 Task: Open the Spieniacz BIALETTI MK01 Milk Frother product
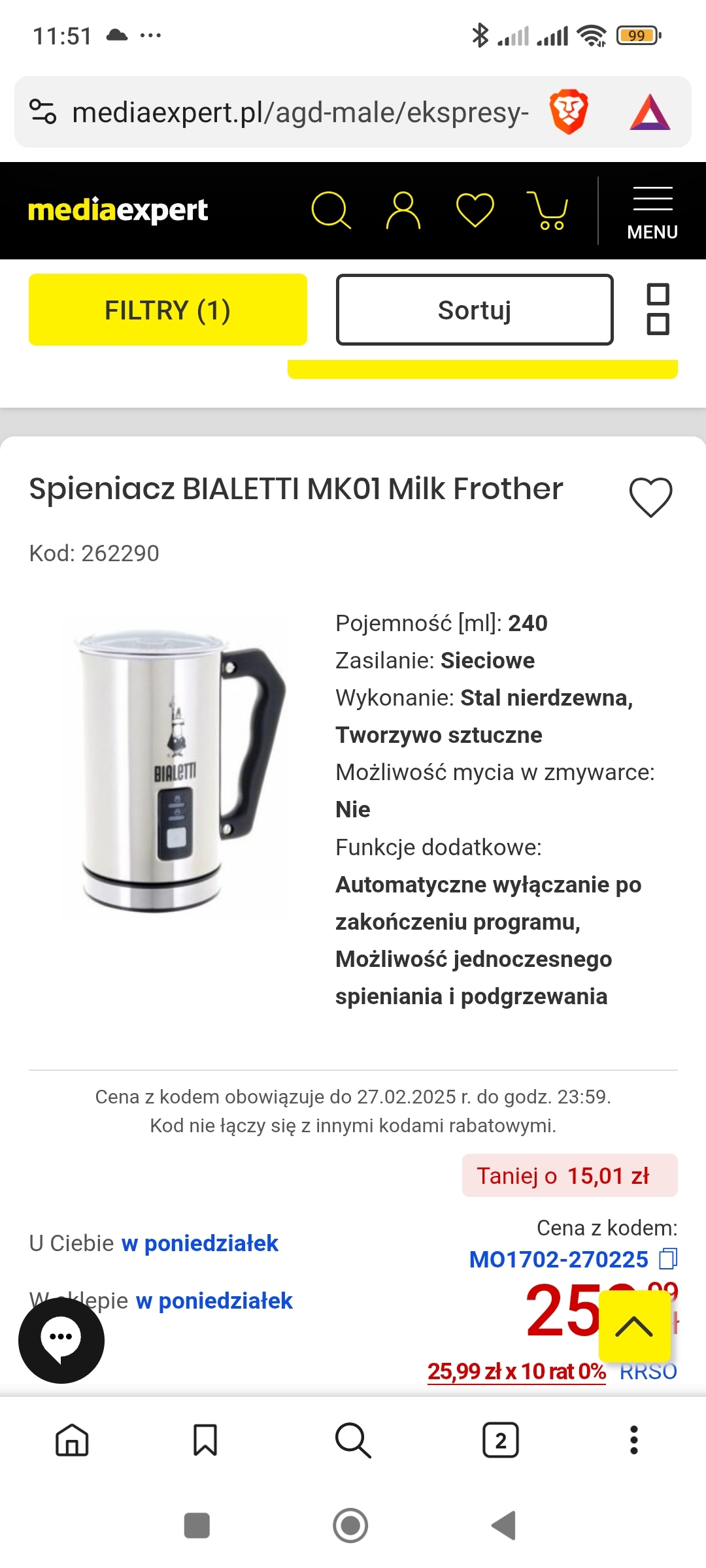(296, 489)
